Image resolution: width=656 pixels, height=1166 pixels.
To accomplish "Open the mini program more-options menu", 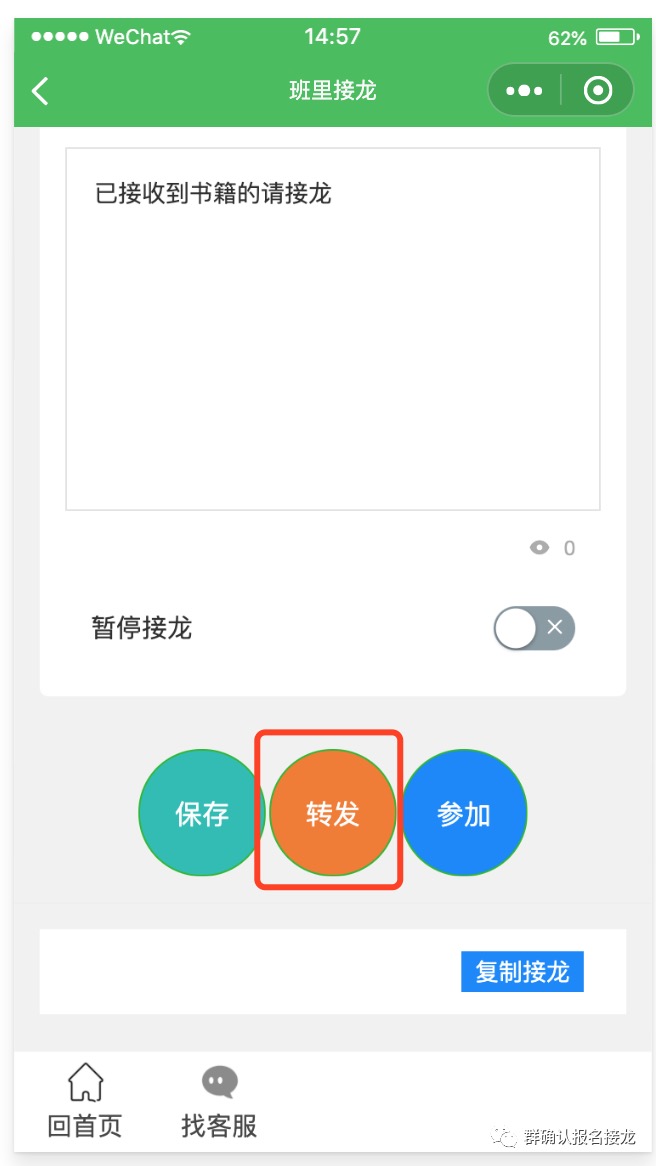I will (524, 91).
